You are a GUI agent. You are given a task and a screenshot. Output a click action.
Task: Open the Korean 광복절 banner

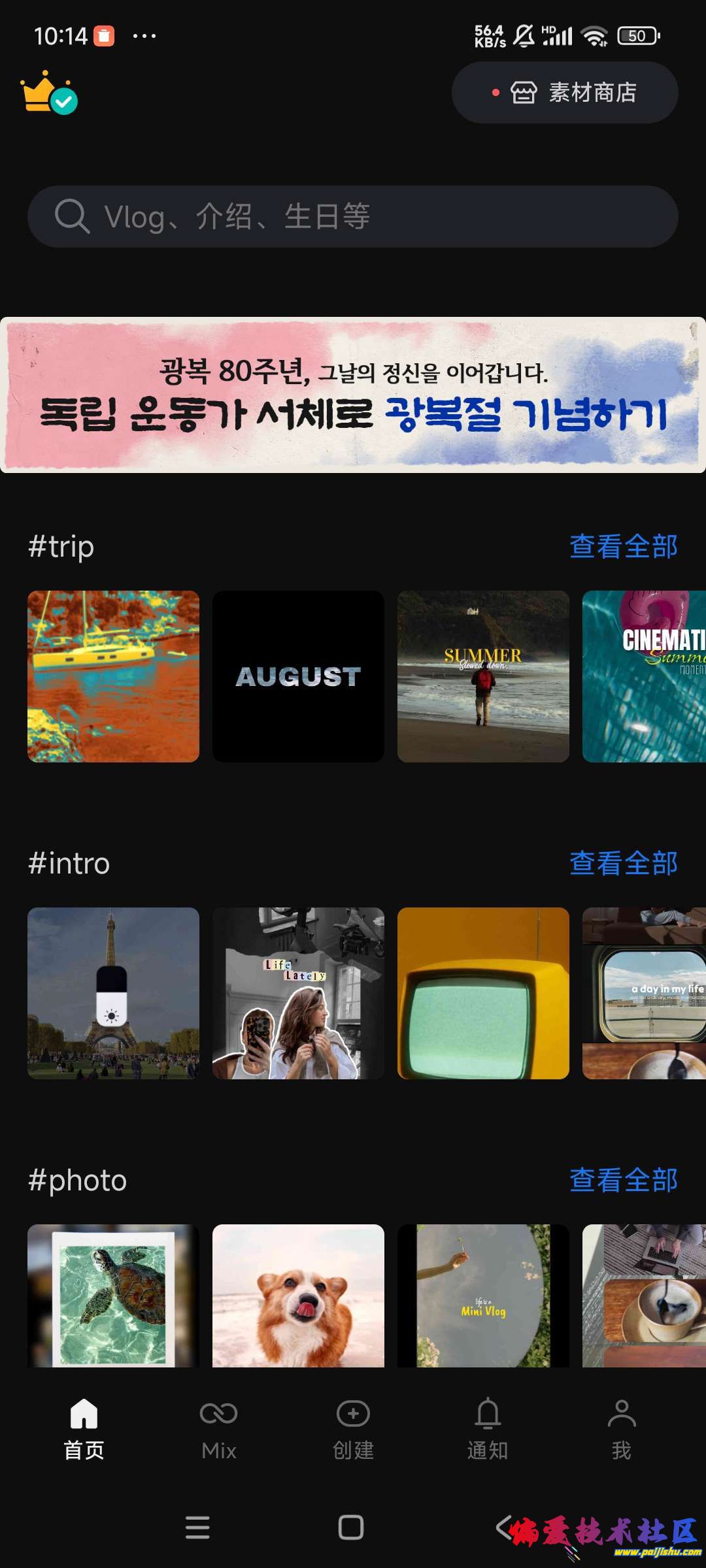(353, 395)
